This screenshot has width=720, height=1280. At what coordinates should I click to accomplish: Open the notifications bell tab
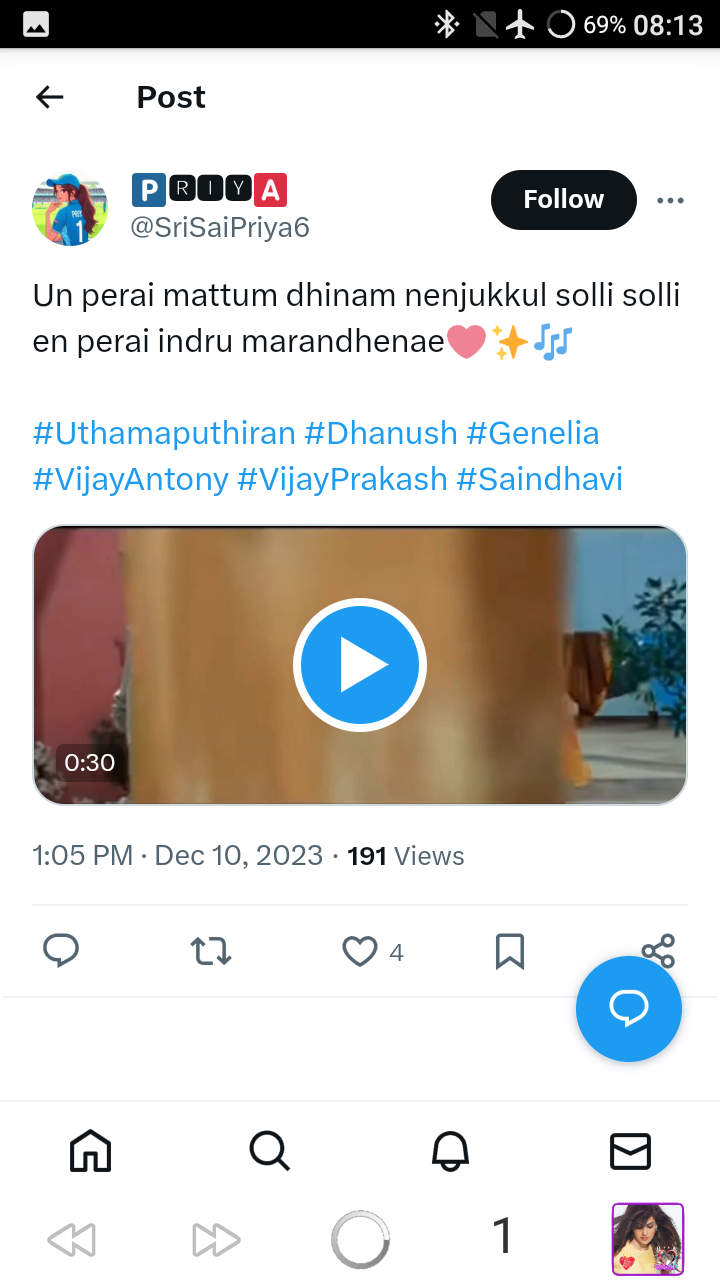point(450,1151)
